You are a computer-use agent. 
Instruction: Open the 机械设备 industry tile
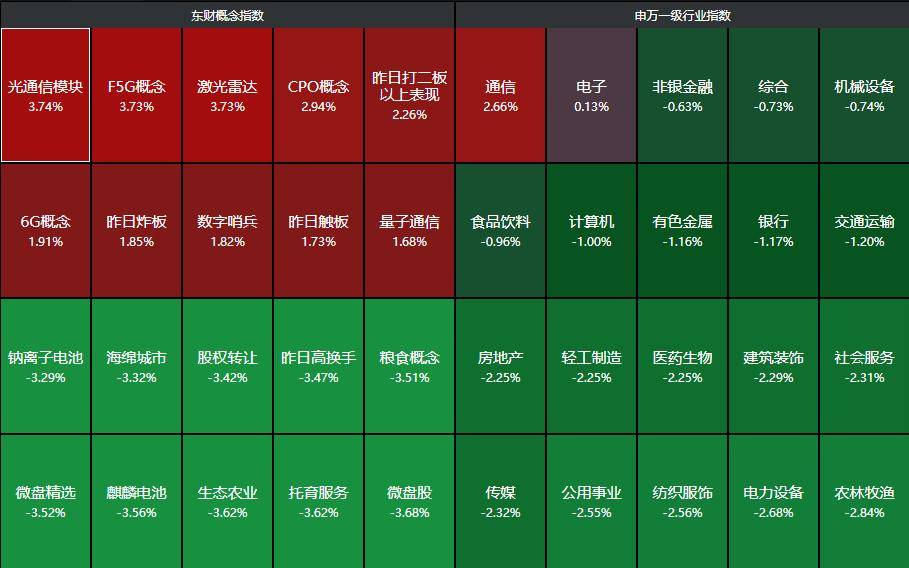tap(864, 95)
